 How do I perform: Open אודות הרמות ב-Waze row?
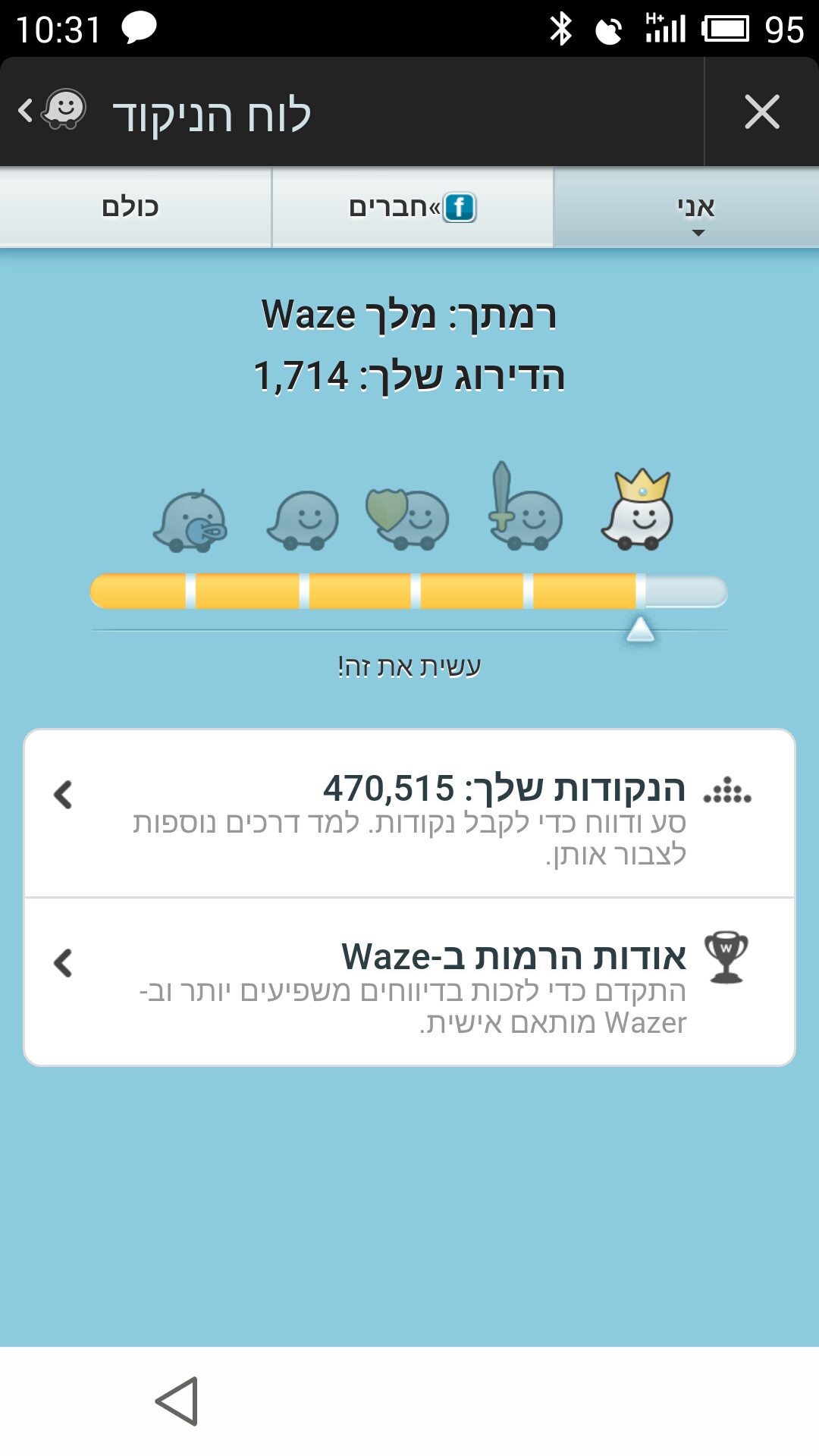(409, 982)
